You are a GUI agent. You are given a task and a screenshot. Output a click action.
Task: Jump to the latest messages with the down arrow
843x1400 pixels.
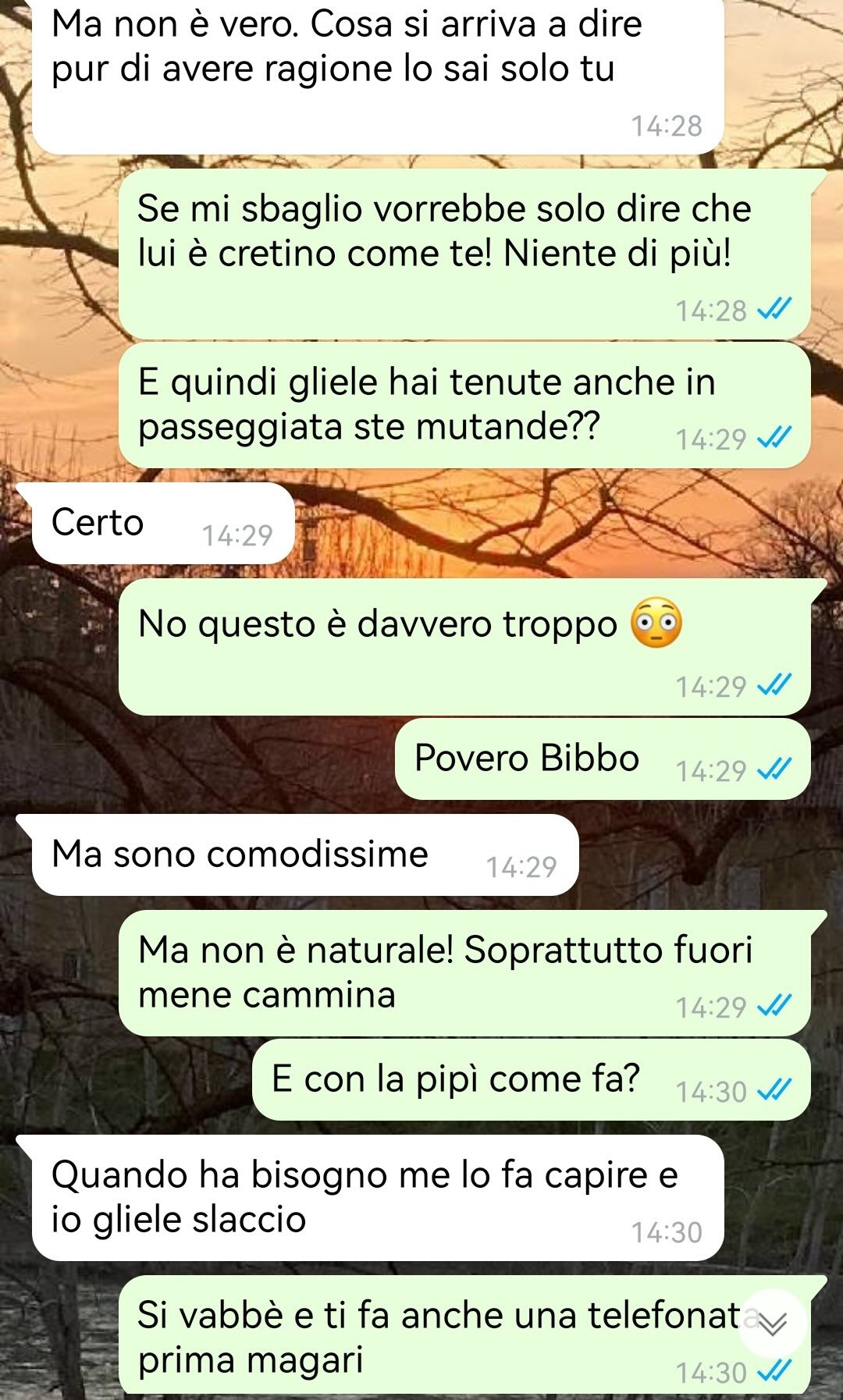coord(771,1324)
